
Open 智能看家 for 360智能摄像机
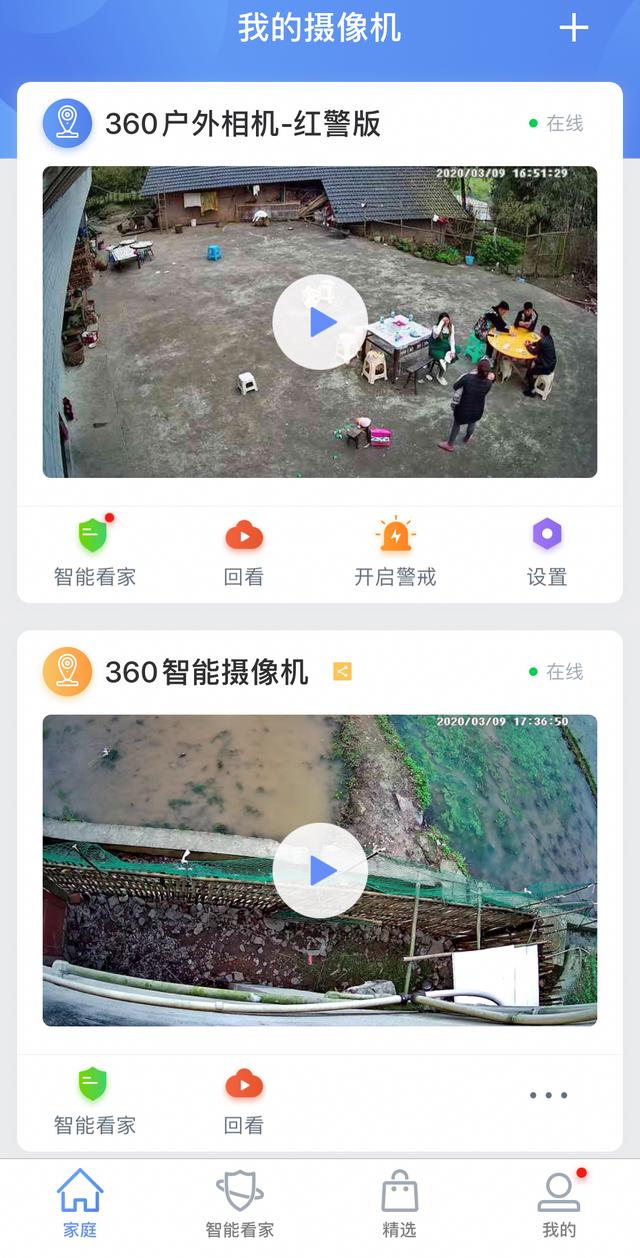point(94,1100)
